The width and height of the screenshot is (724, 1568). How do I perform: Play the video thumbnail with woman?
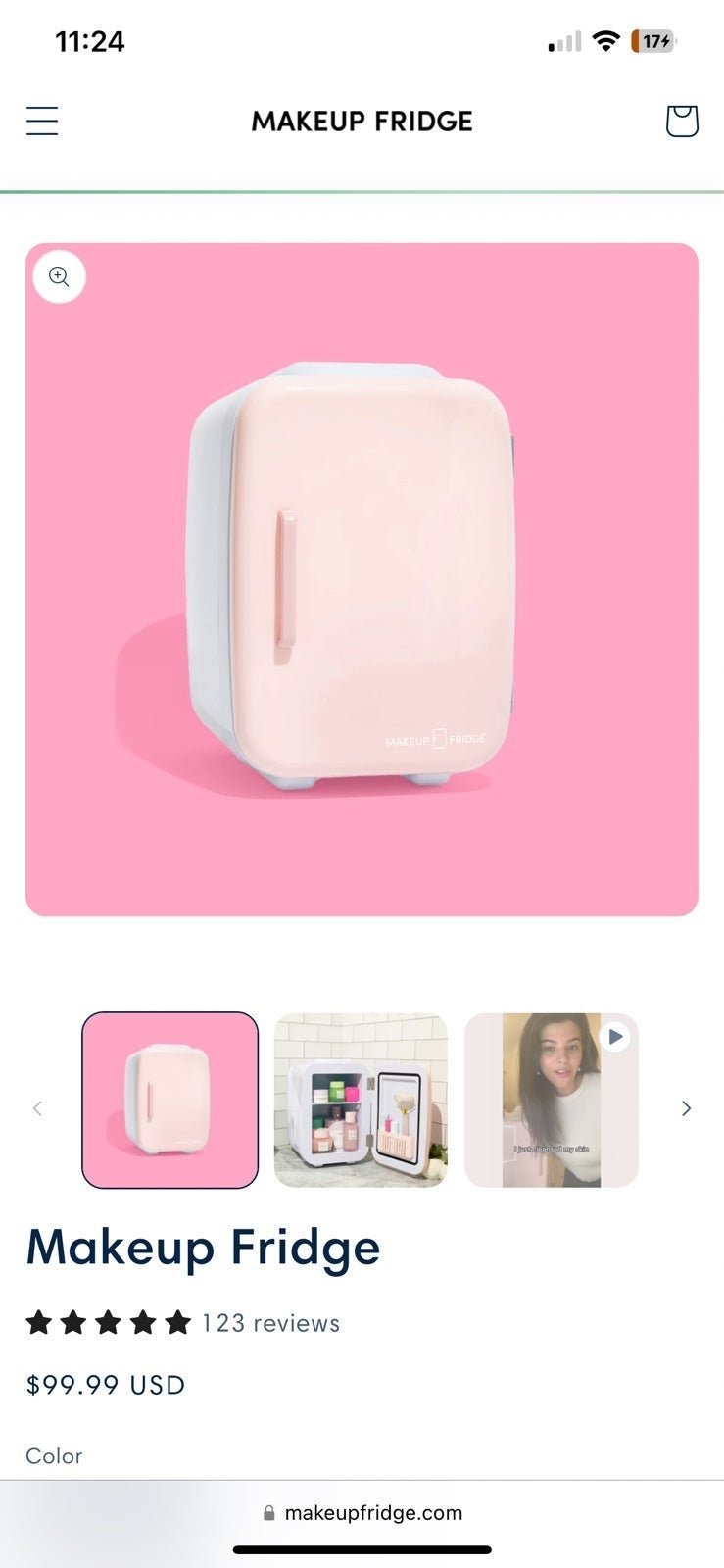[x=552, y=1101]
